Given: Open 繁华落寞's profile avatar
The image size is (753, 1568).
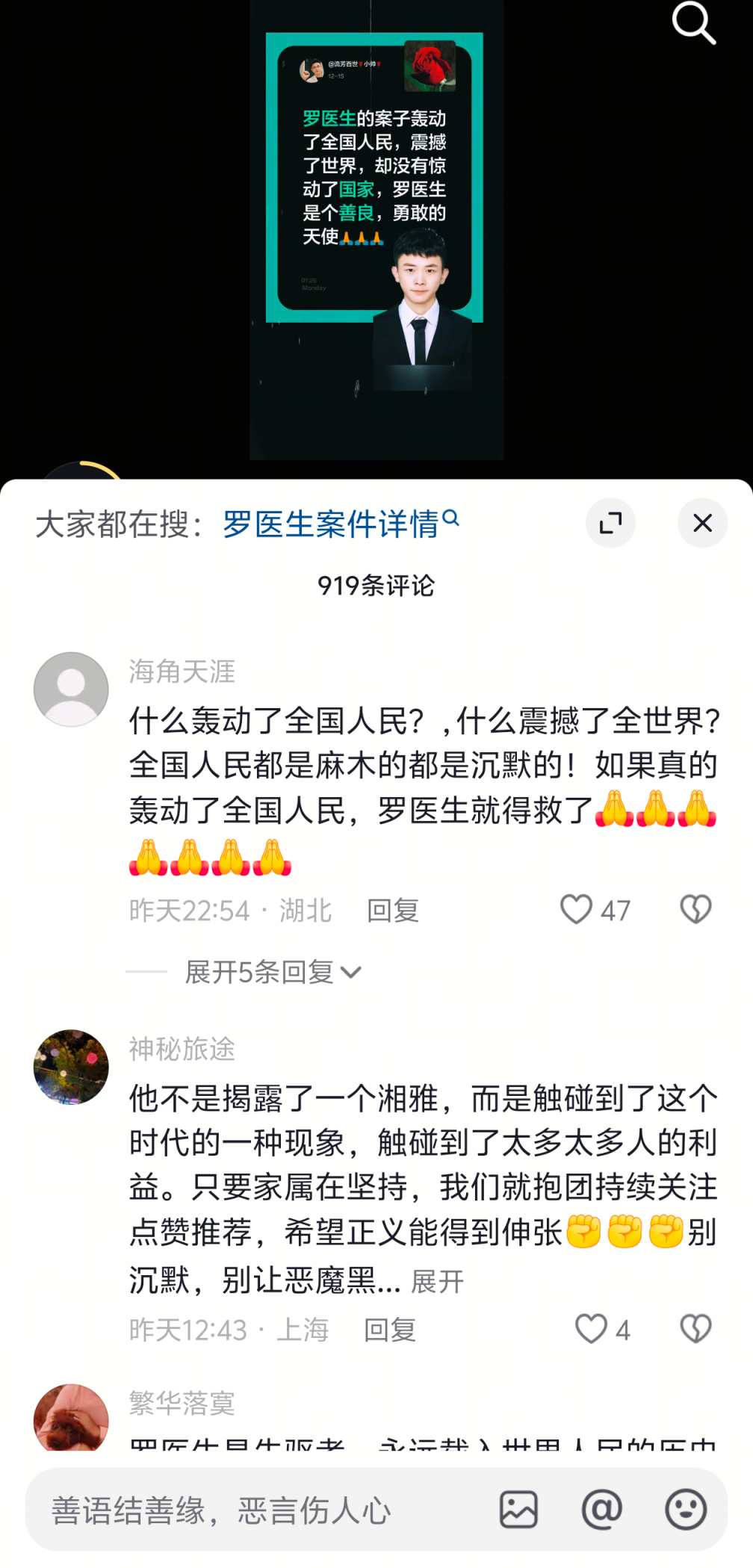Looking at the screenshot, I should click(71, 1418).
